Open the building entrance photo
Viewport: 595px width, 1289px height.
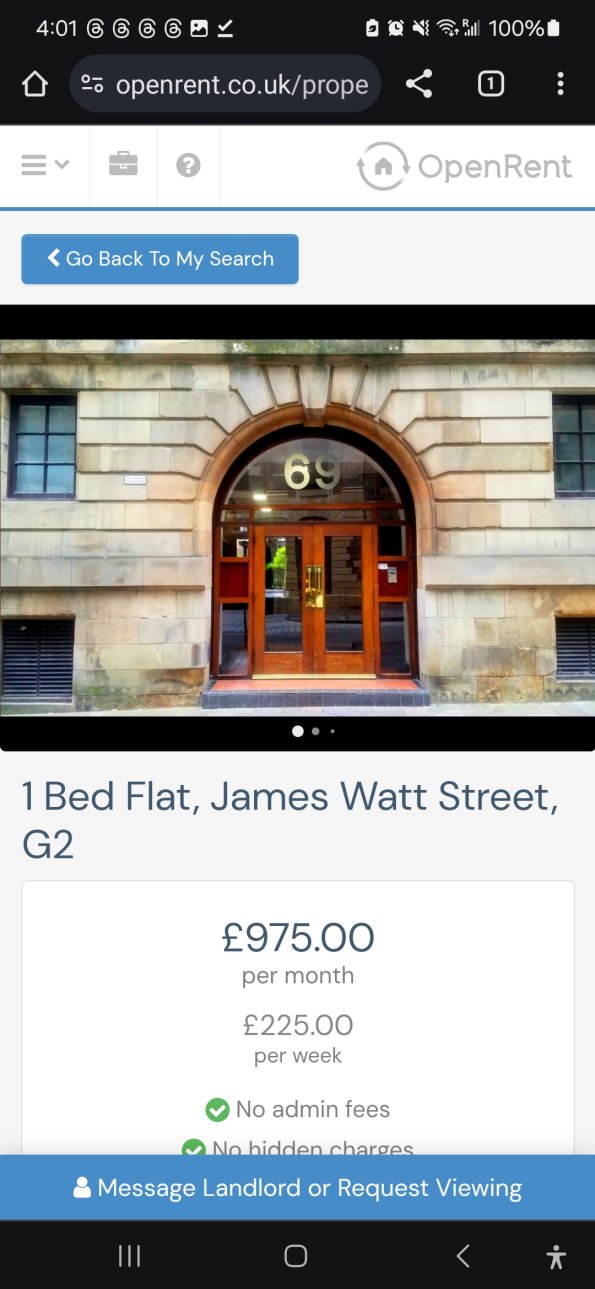[x=297, y=527]
